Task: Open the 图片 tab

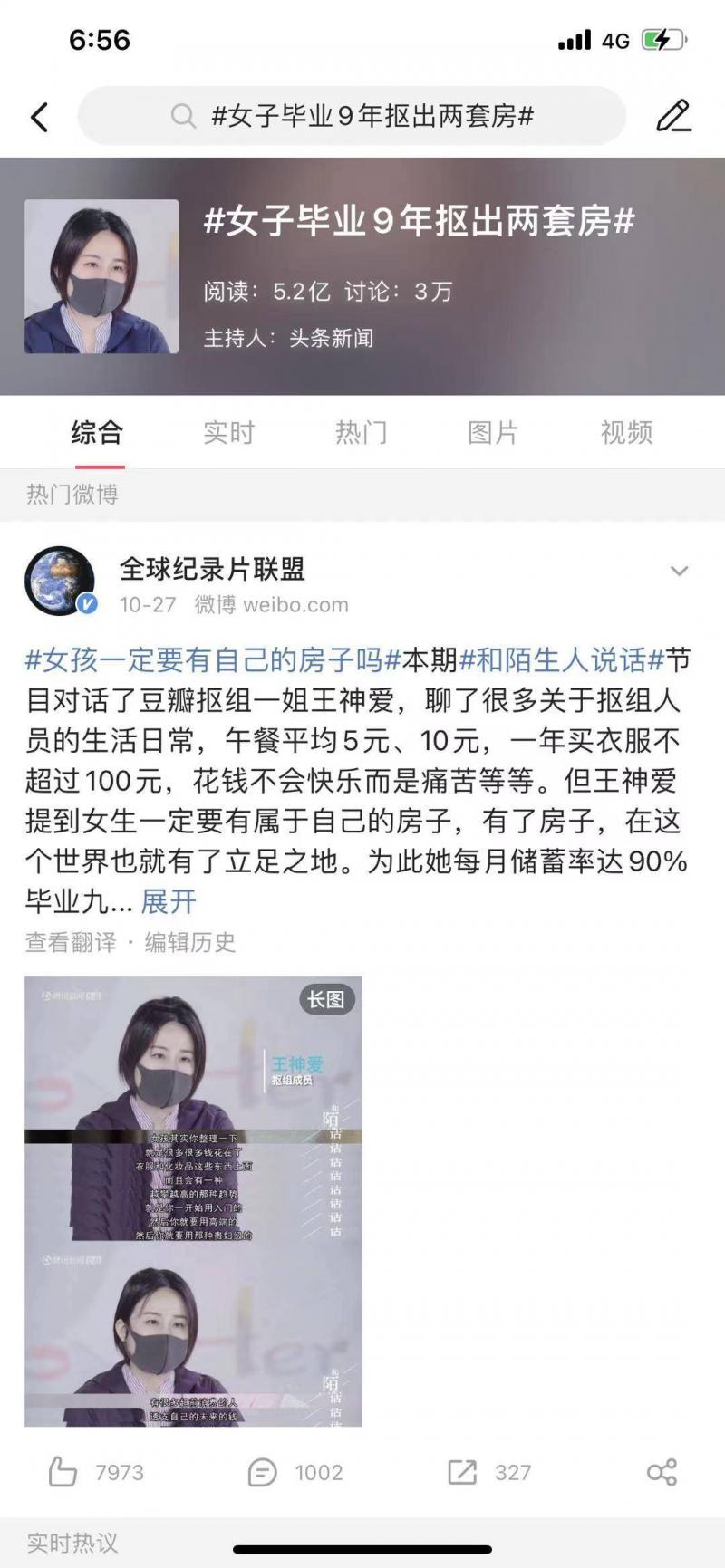Action: 494,432
